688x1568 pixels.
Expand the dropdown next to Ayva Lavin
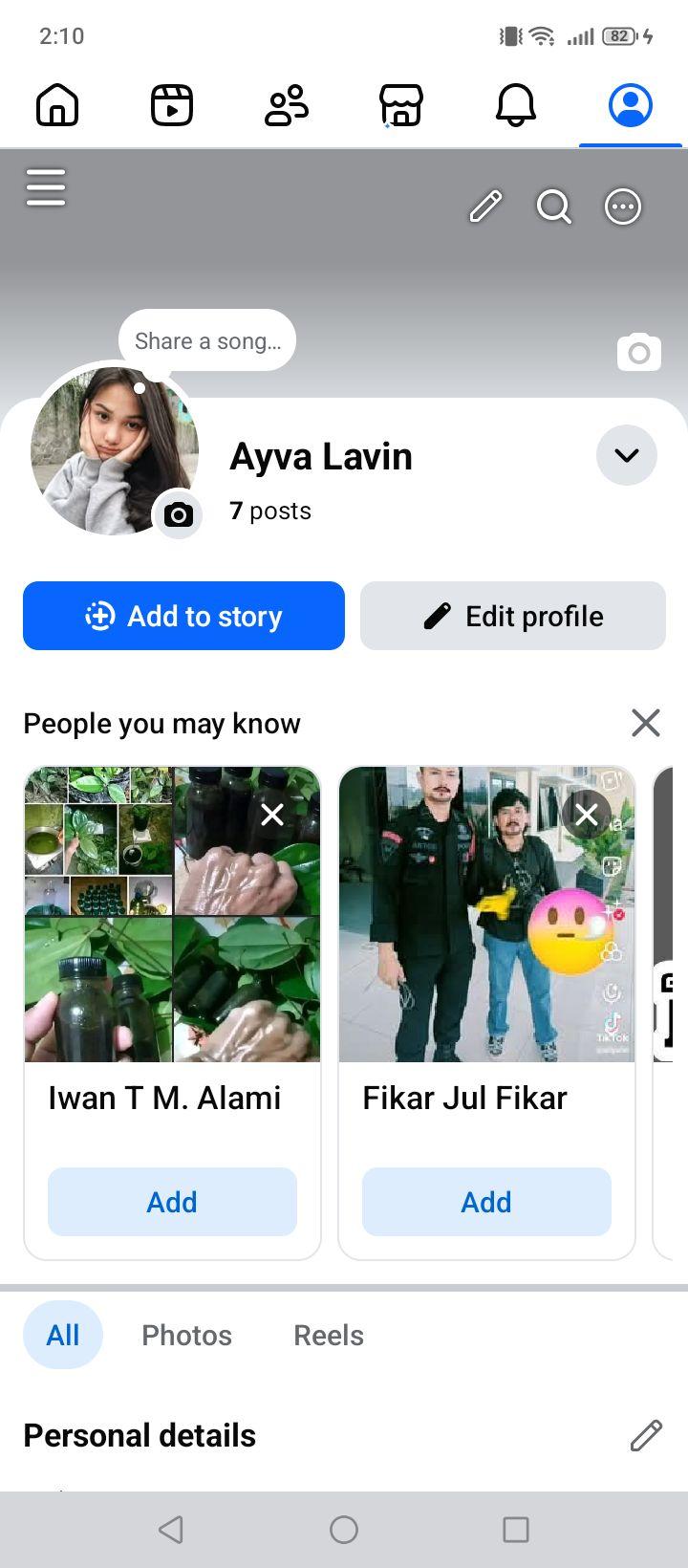627,455
